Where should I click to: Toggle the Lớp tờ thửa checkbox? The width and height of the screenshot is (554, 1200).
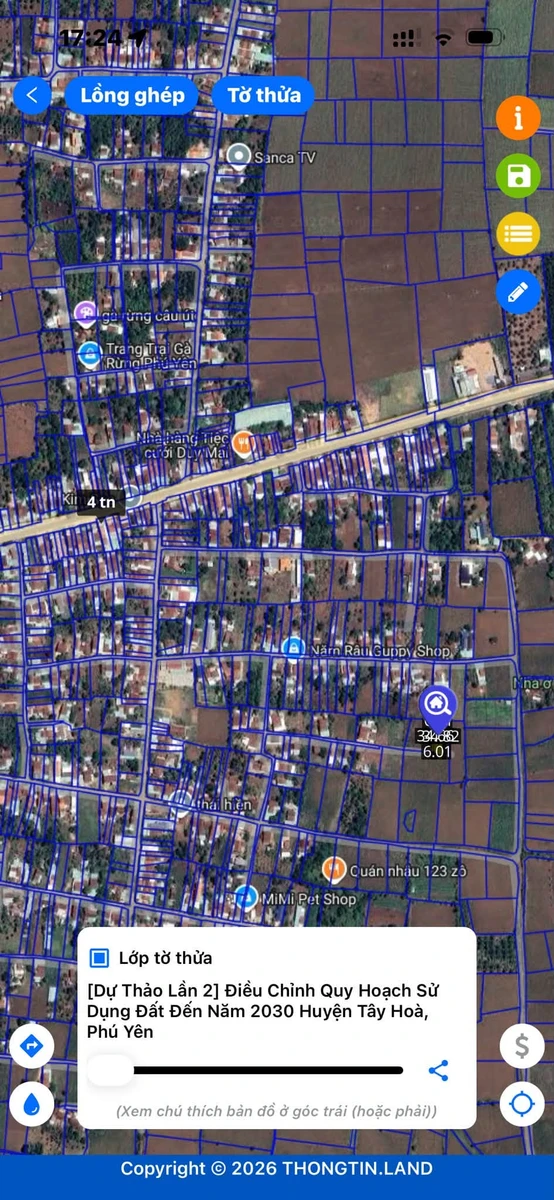(99, 958)
